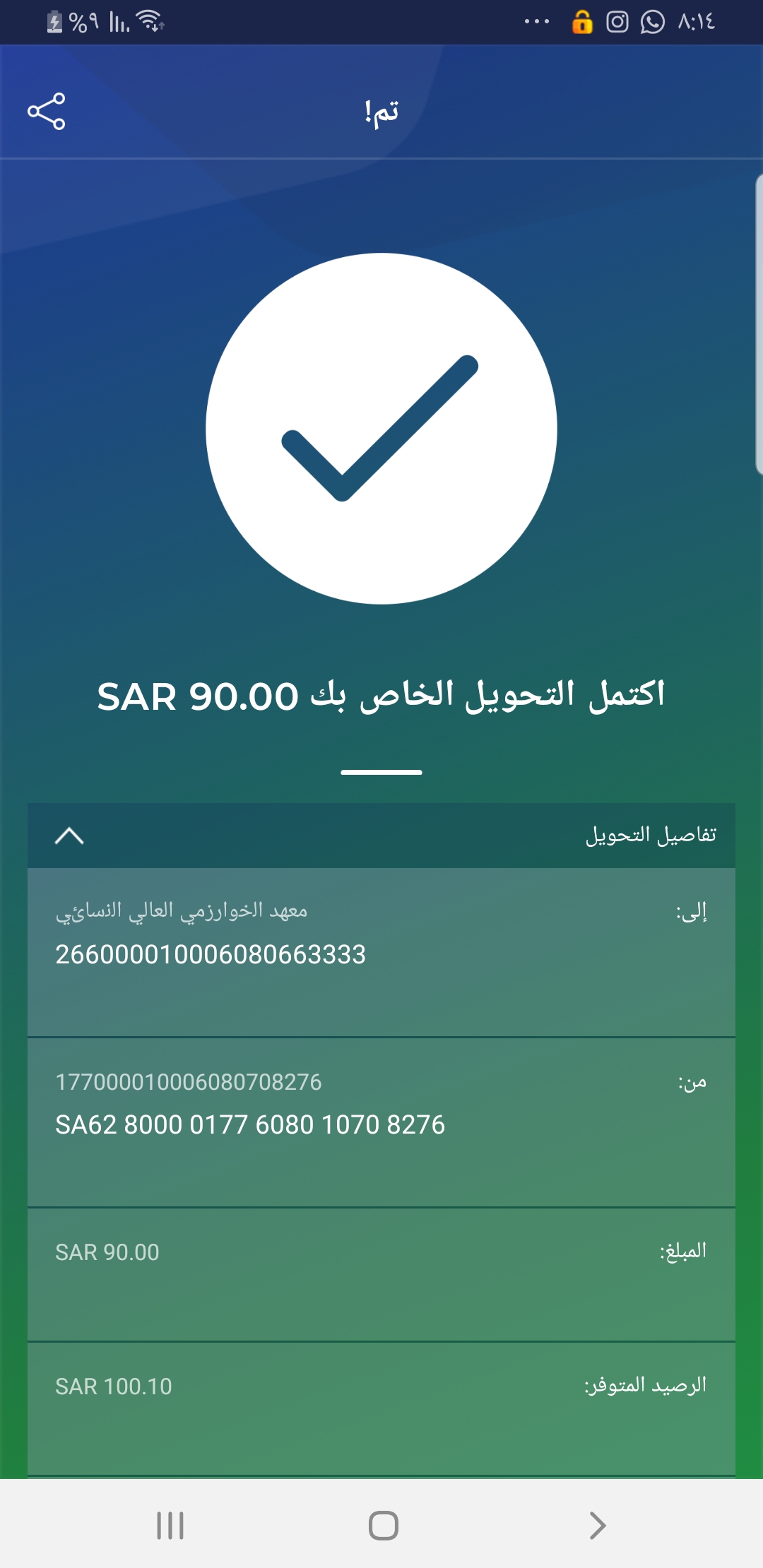Viewport: 763px width, 1568px height.
Task: Share the transfer receipt
Action: [47, 112]
